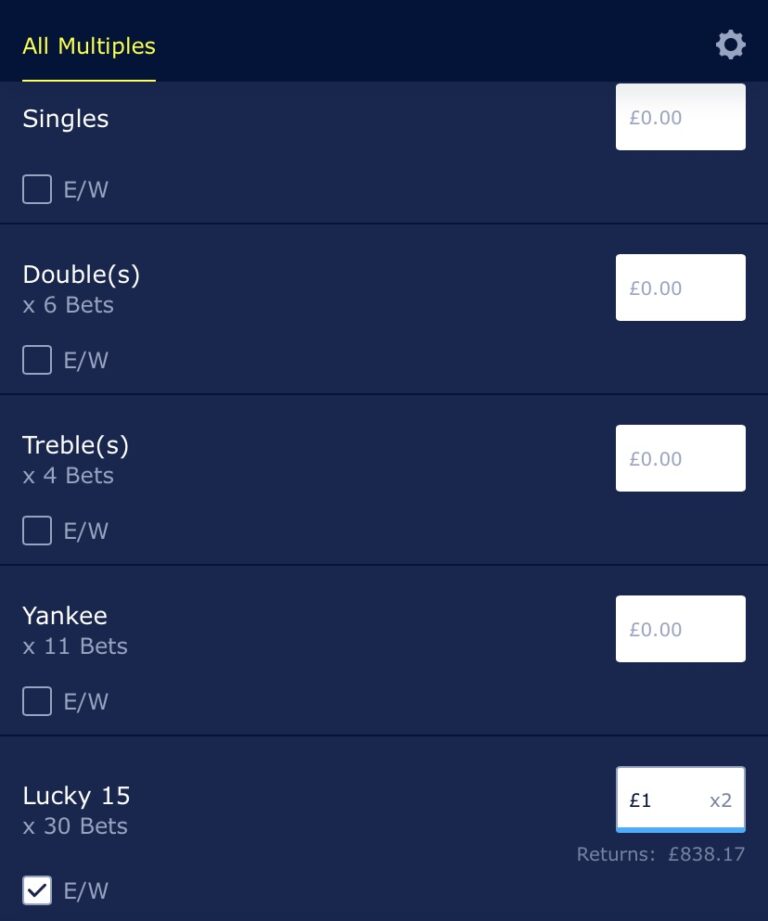Viewport: 768px width, 921px height.
Task: Select the Lucky 15 £1 stake field
Action: coord(660,799)
